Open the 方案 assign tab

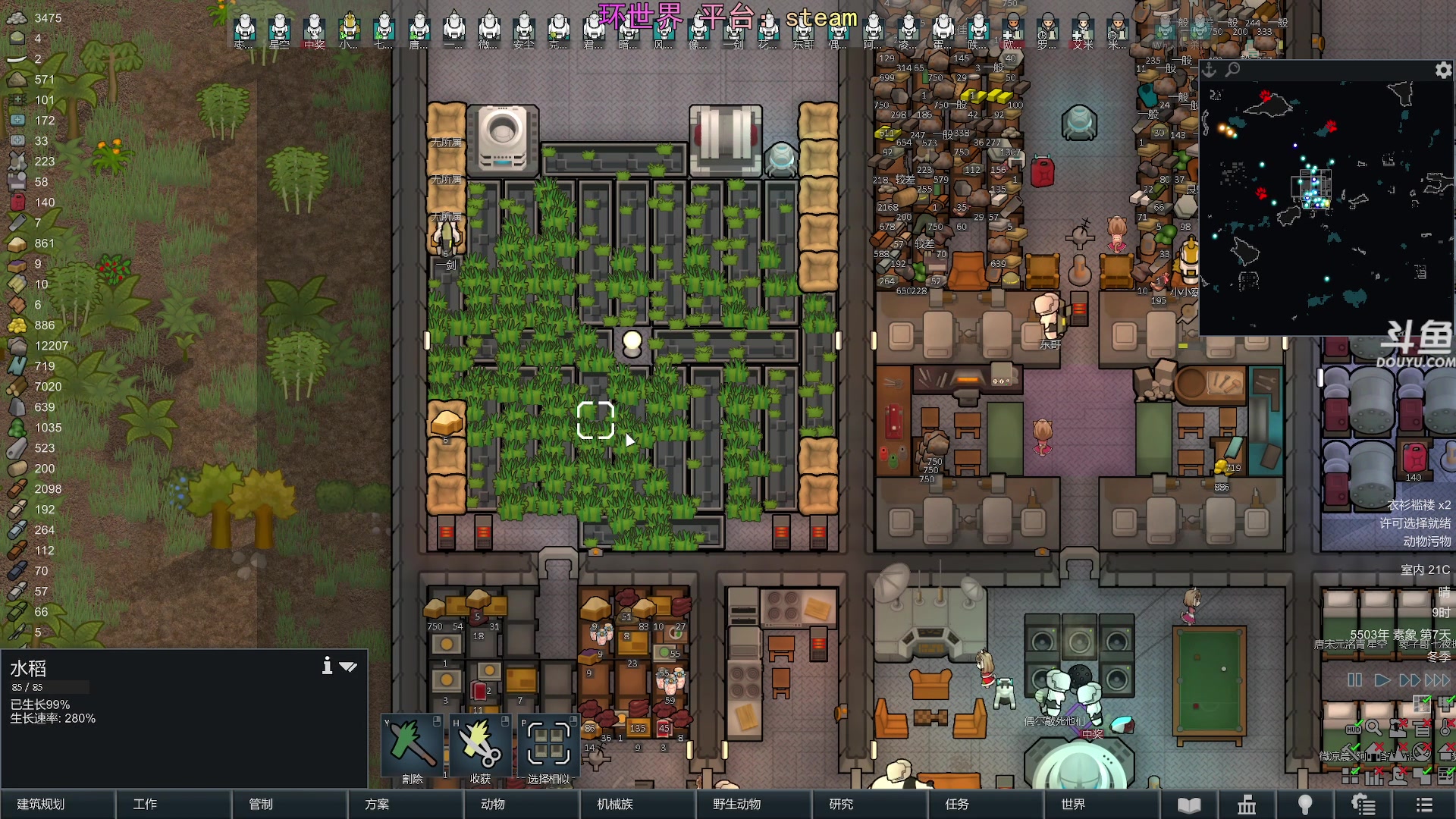tap(377, 804)
